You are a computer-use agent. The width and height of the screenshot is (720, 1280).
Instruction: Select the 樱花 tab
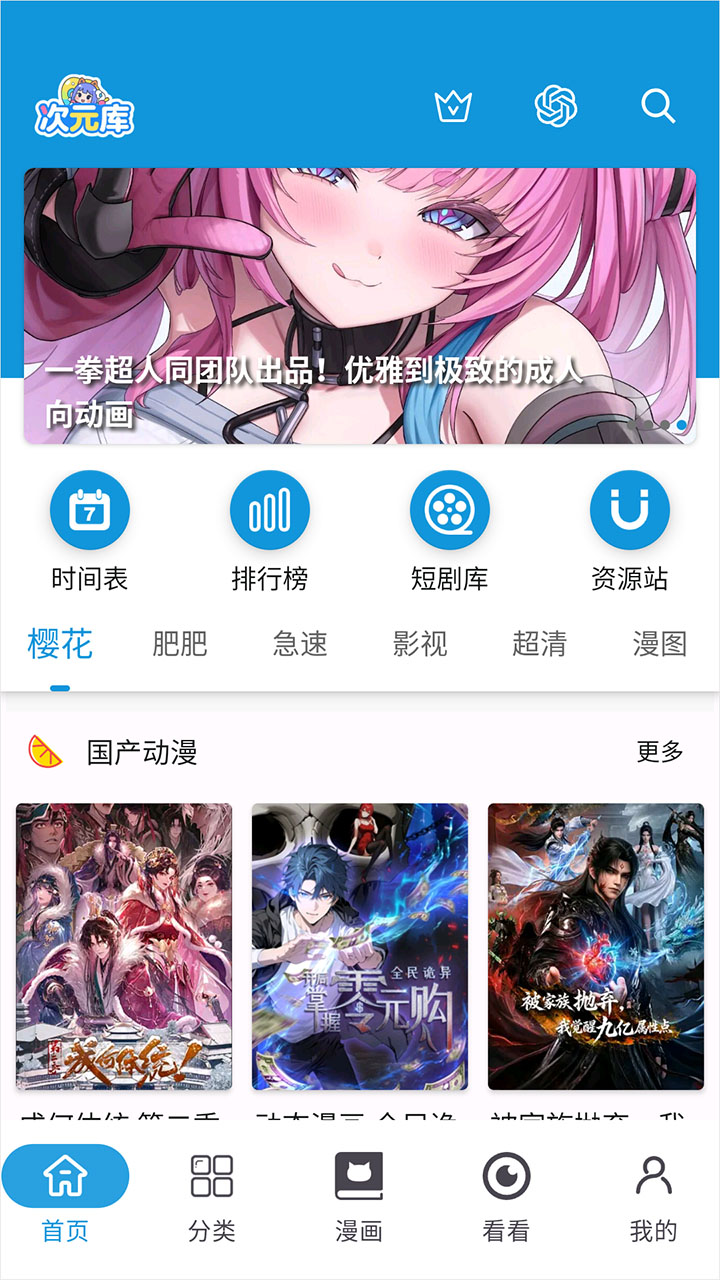(x=60, y=644)
